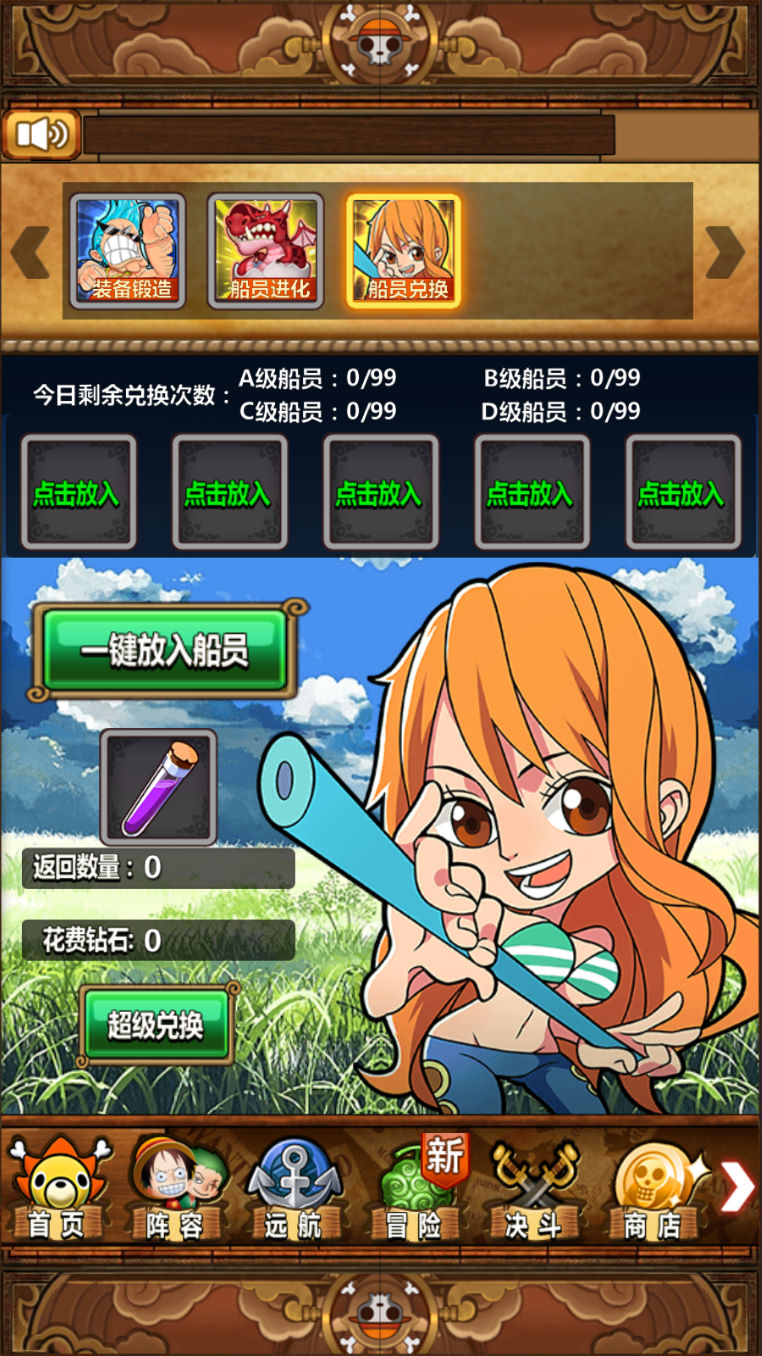Switch to the 远航 voyage tab
The image size is (762, 1356).
295,1190
